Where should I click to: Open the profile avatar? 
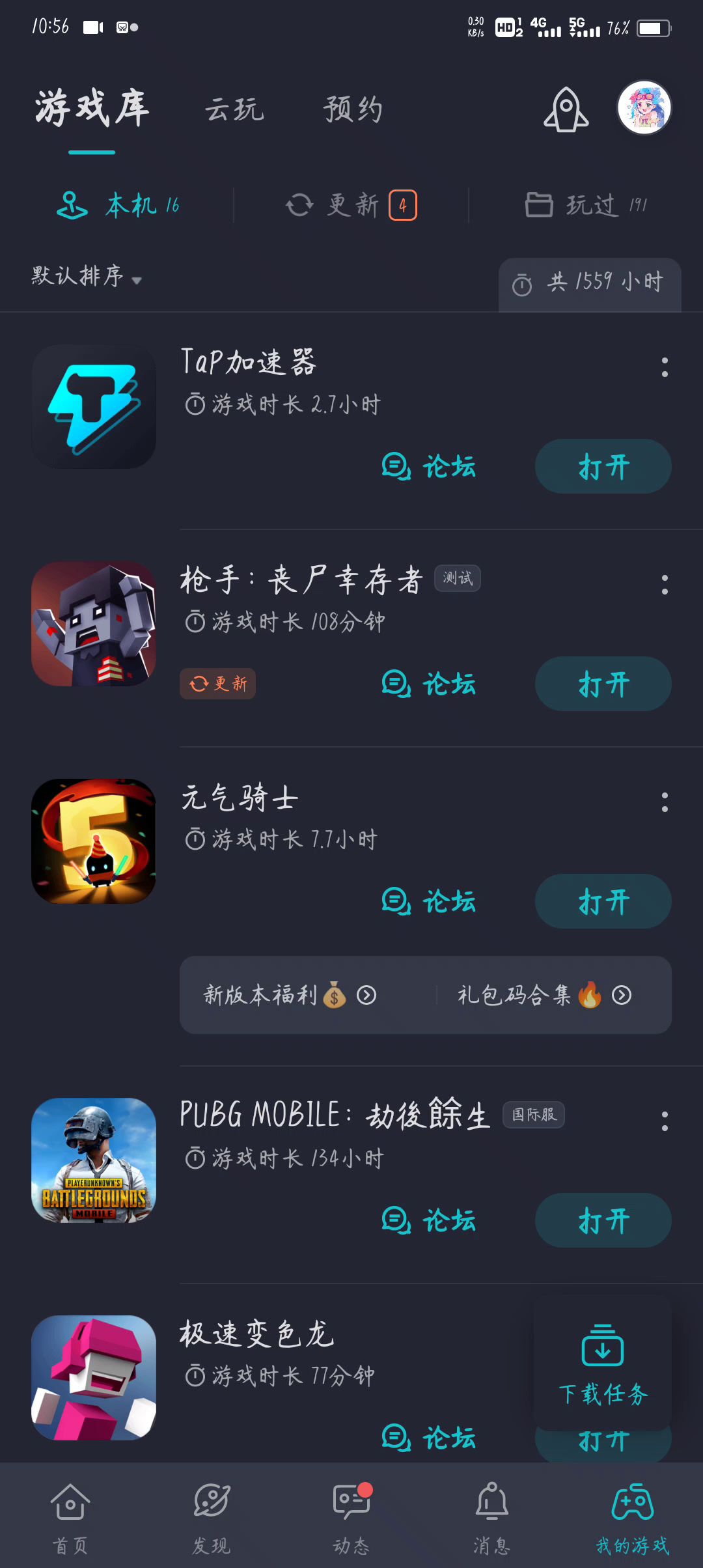tap(644, 108)
